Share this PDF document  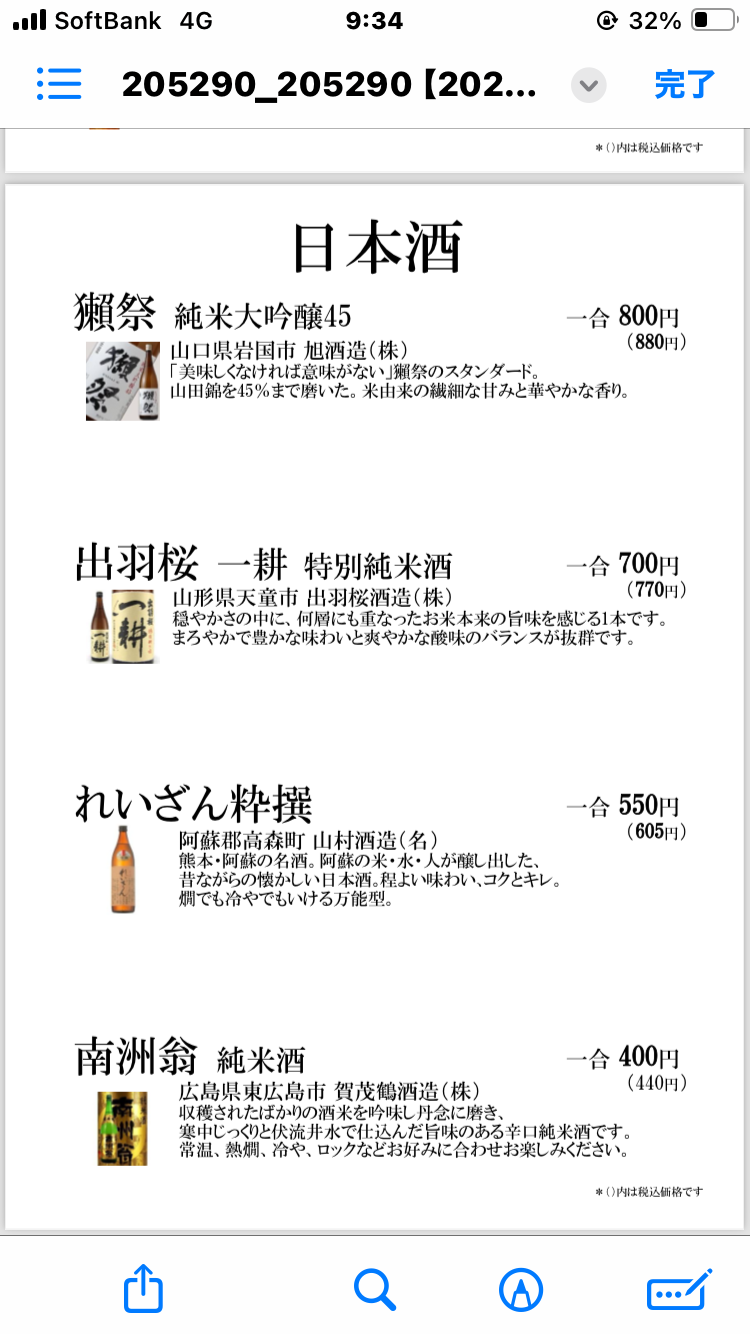pyautogui.click(x=142, y=1289)
